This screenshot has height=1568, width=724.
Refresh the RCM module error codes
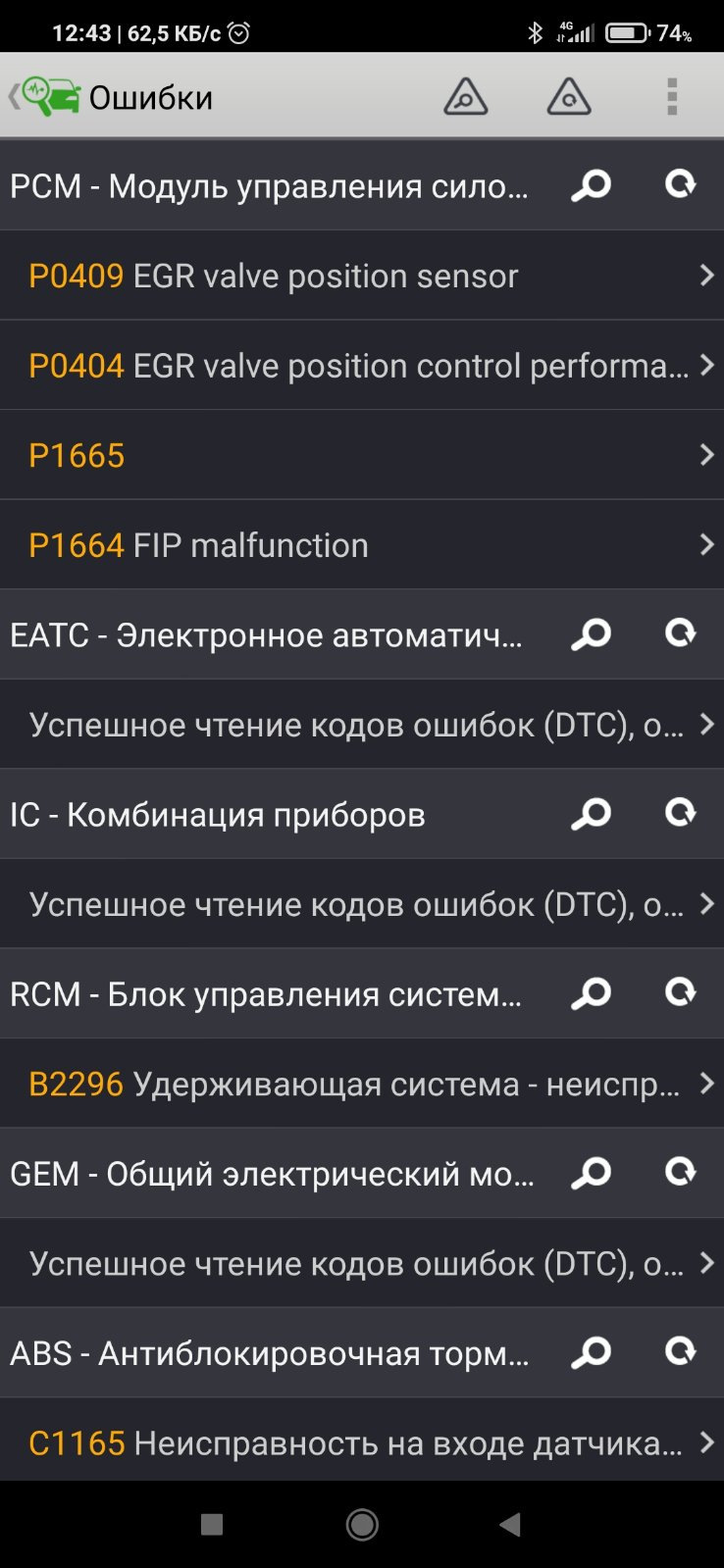[680, 992]
